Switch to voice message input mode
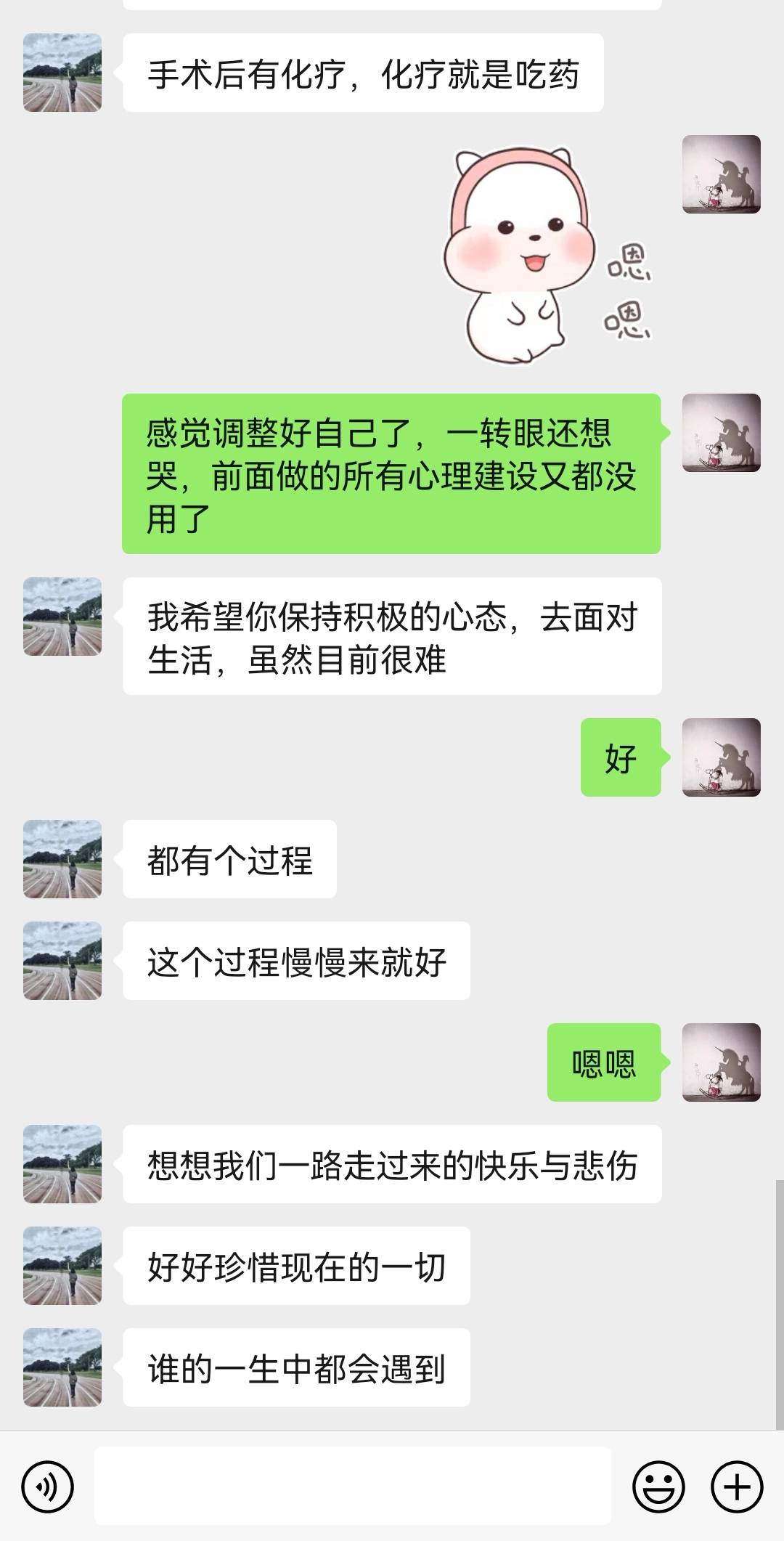The height and width of the screenshot is (1541, 784). click(47, 1481)
